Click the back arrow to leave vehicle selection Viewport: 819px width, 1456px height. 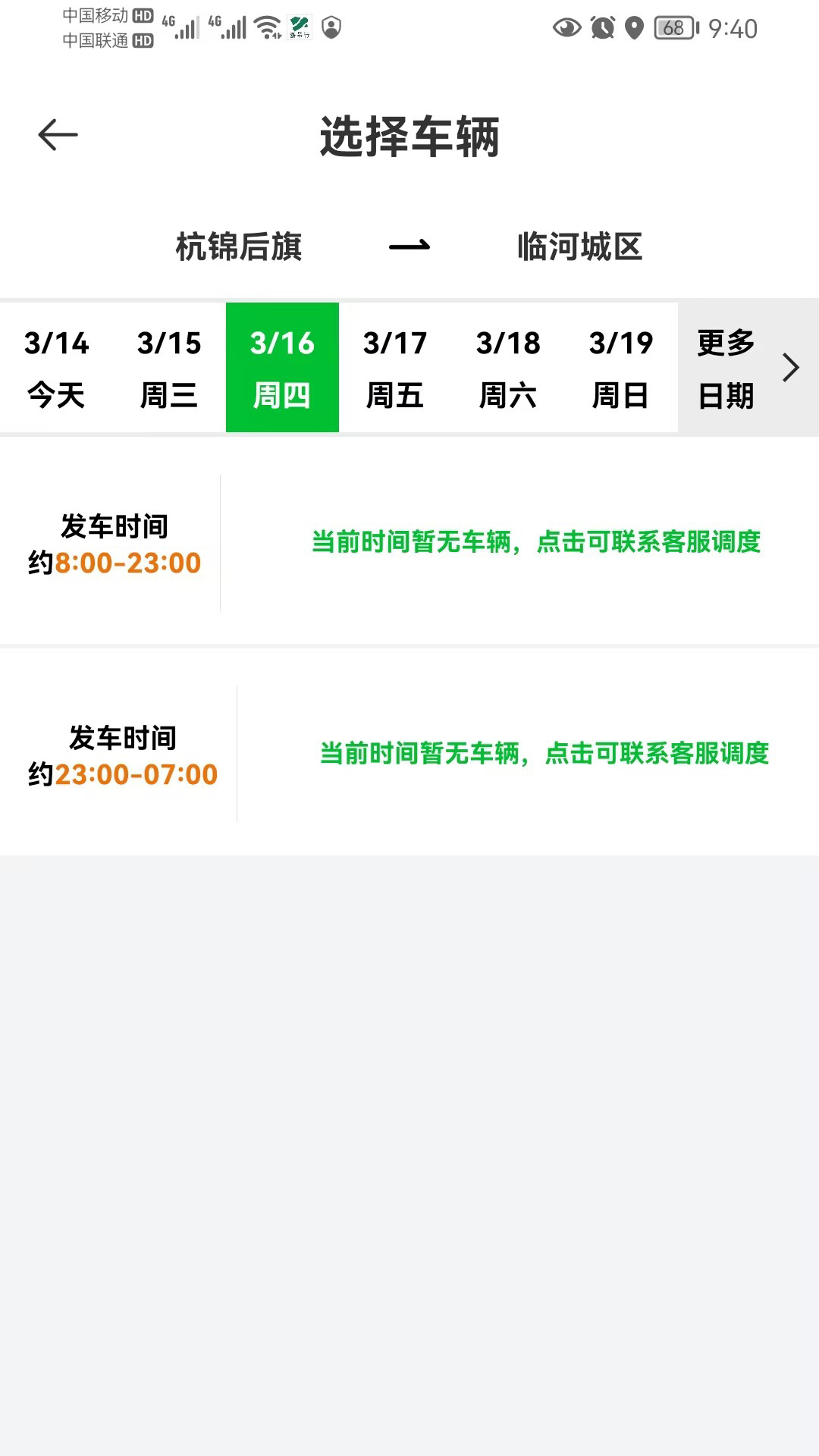click(x=55, y=134)
